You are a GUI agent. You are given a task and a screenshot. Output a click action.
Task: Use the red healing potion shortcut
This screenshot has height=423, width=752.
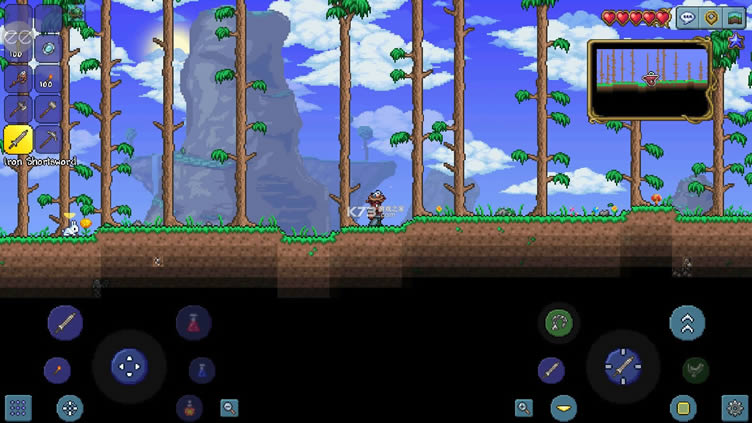(193, 322)
